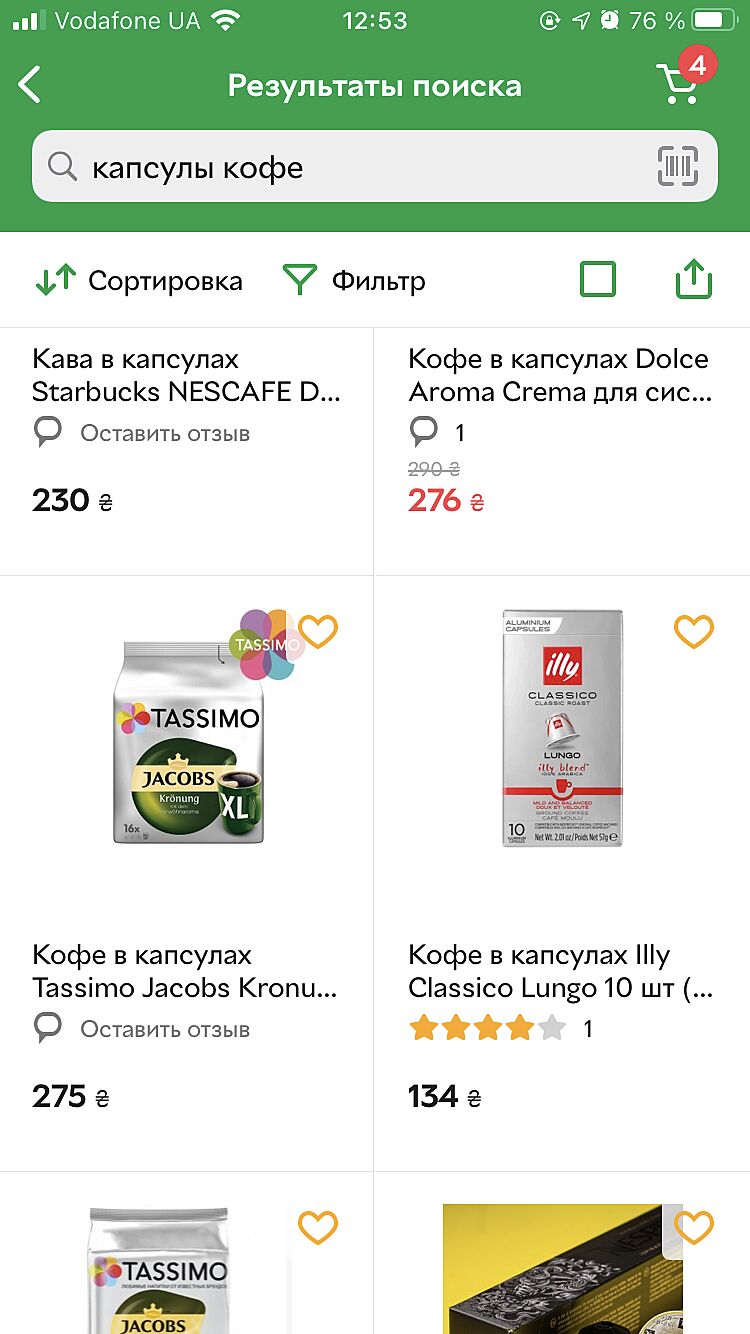Image resolution: width=750 pixels, height=1334 pixels.
Task: Open Dolce Aroma Crema capsules product
Action: click(x=560, y=375)
